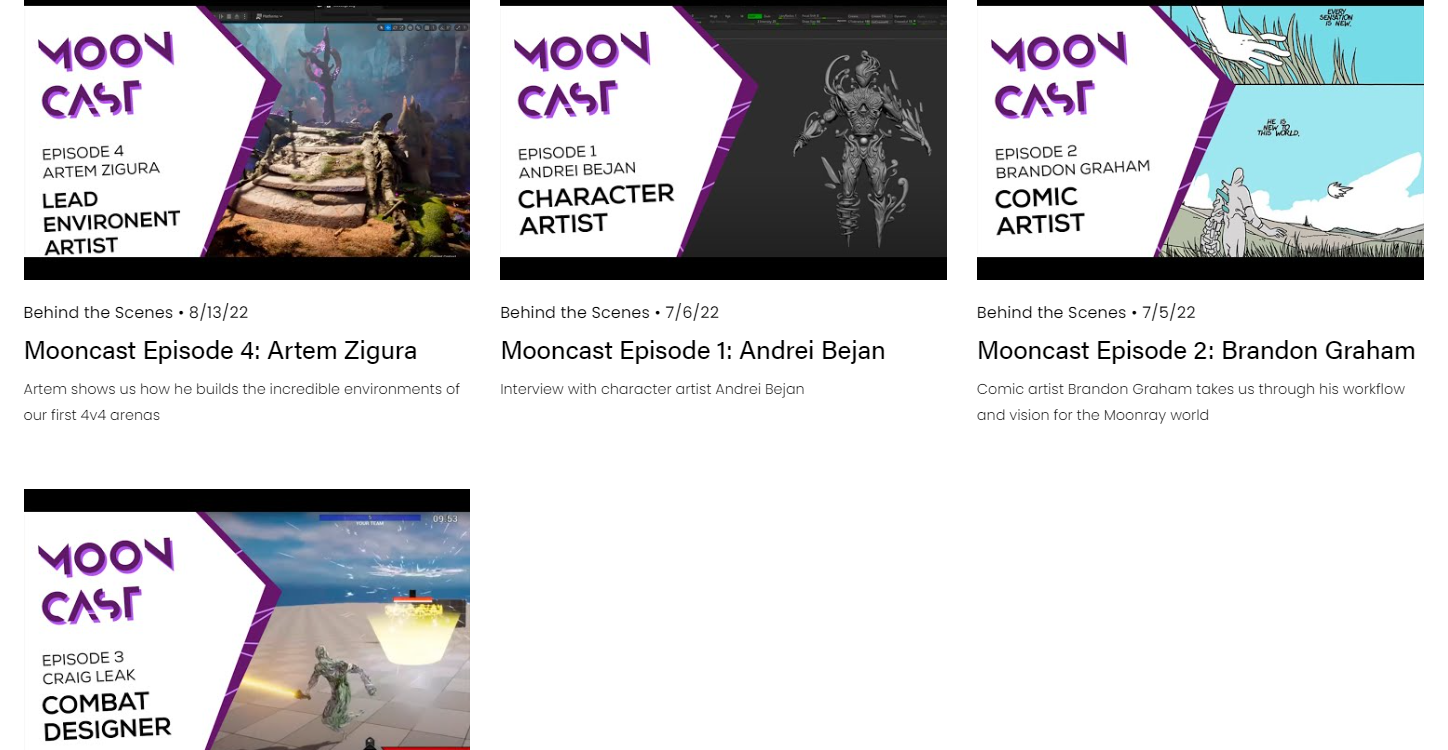This screenshot has width=1448, height=750.
Task: Tap the title Mooncast Episode 2: Brandon Graham
Action: tap(1195, 351)
